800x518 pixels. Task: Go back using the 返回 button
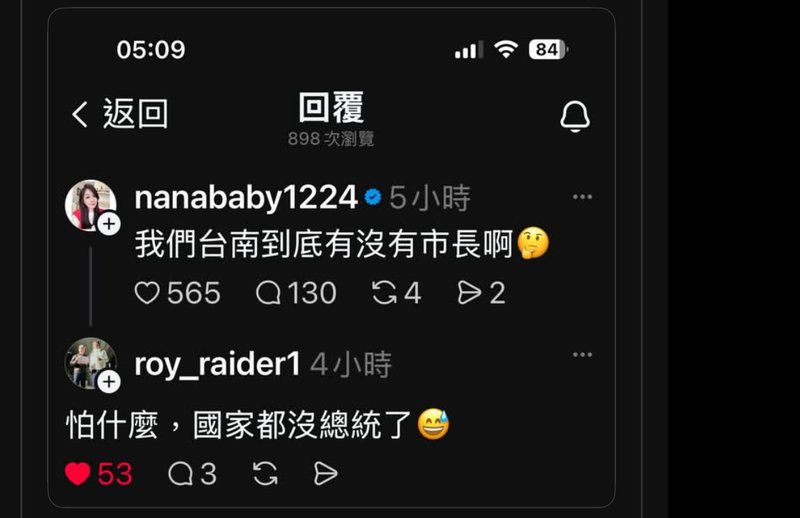click(x=119, y=115)
